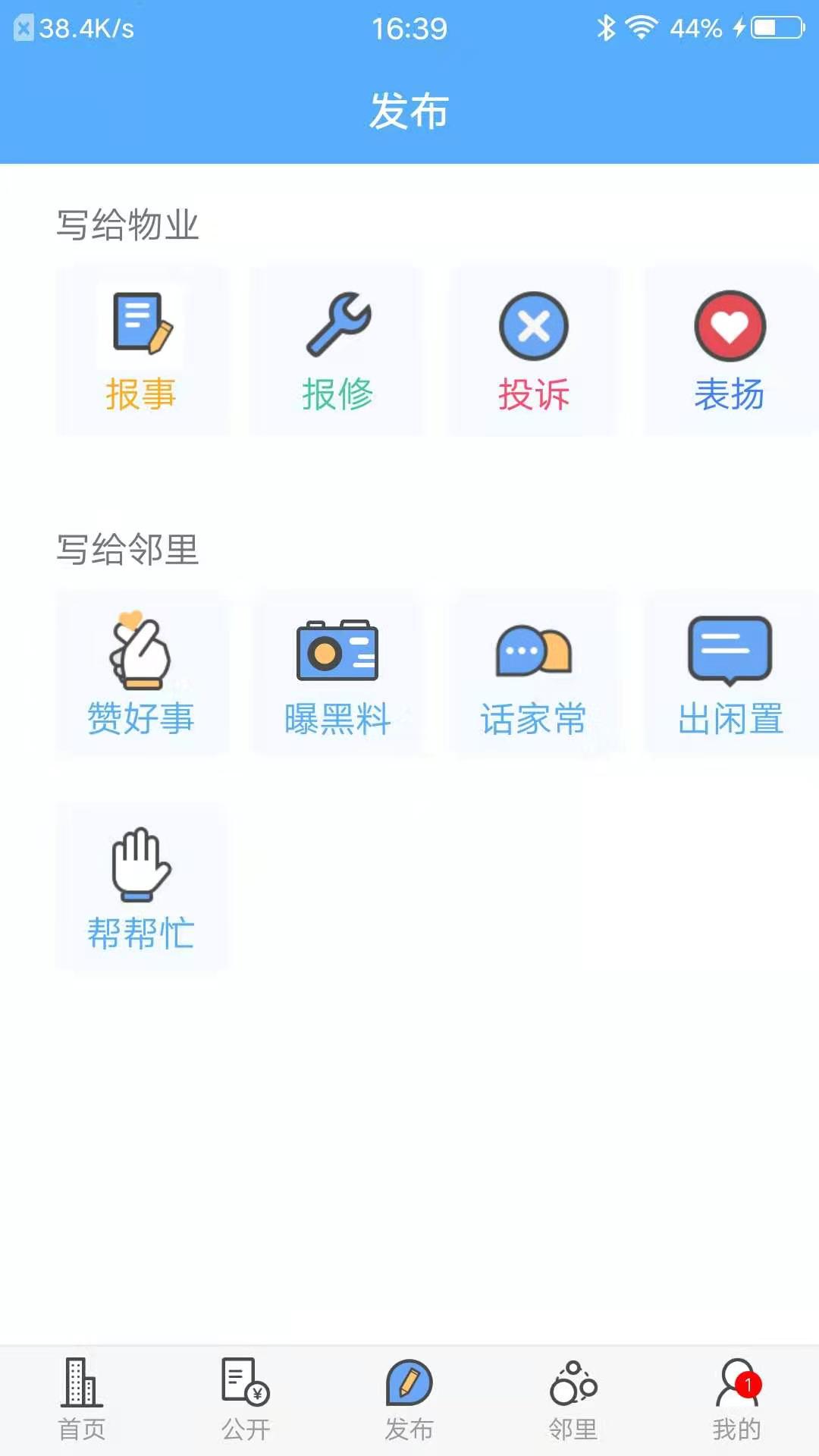819x1456 pixels.
Task: Select 报修 to request a repair
Action: pyautogui.click(x=337, y=351)
